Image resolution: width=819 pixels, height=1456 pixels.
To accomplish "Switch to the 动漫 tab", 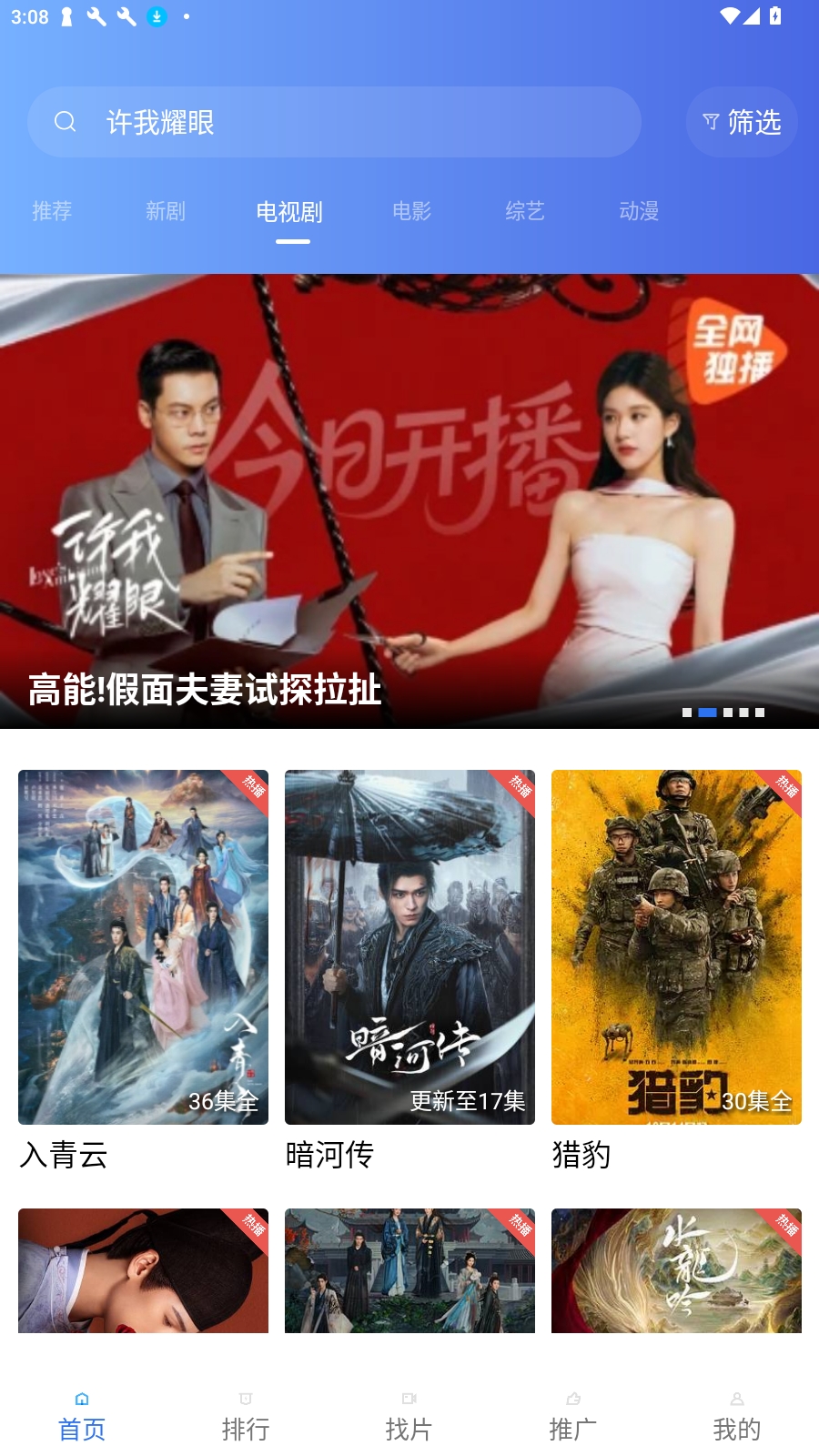I will 639,211.
